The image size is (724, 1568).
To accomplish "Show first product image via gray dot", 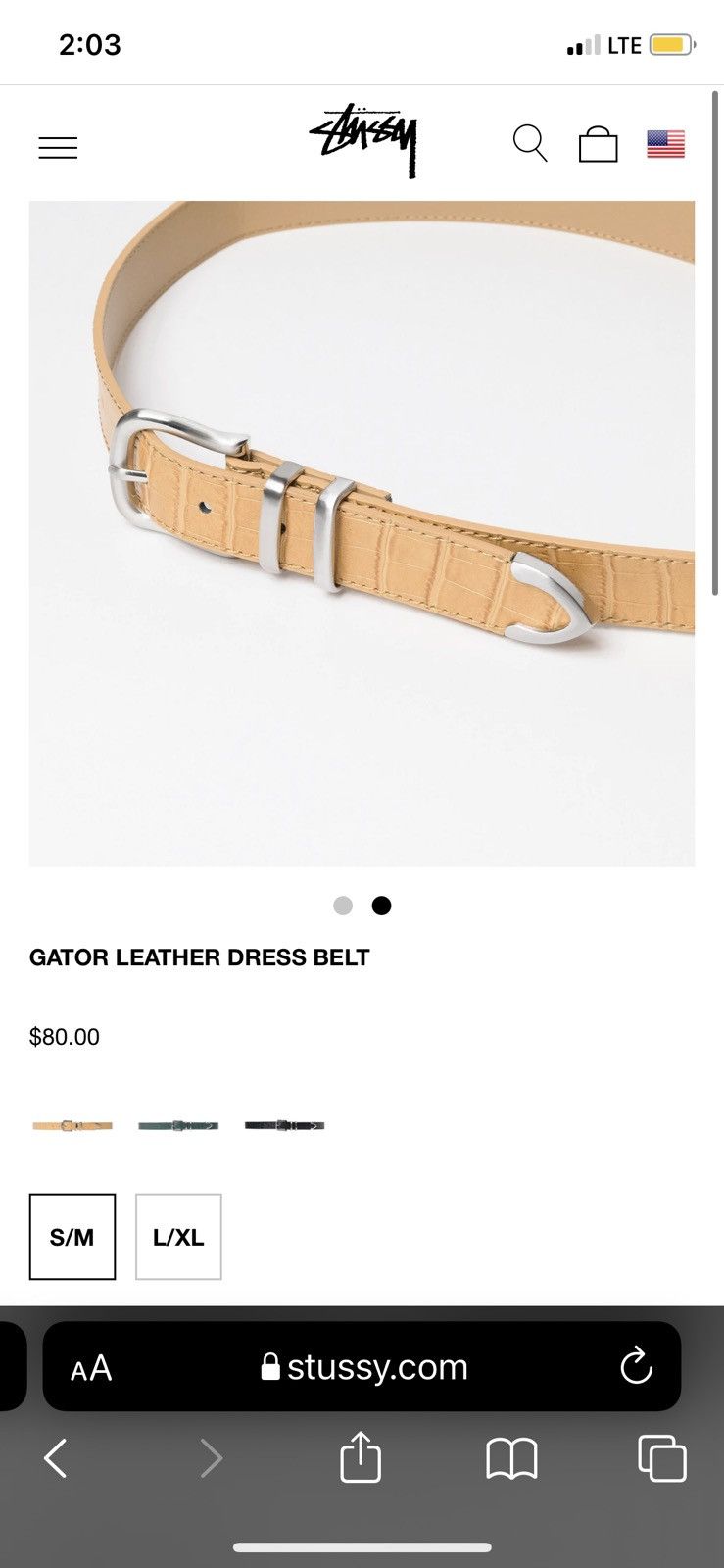I will click(x=343, y=906).
